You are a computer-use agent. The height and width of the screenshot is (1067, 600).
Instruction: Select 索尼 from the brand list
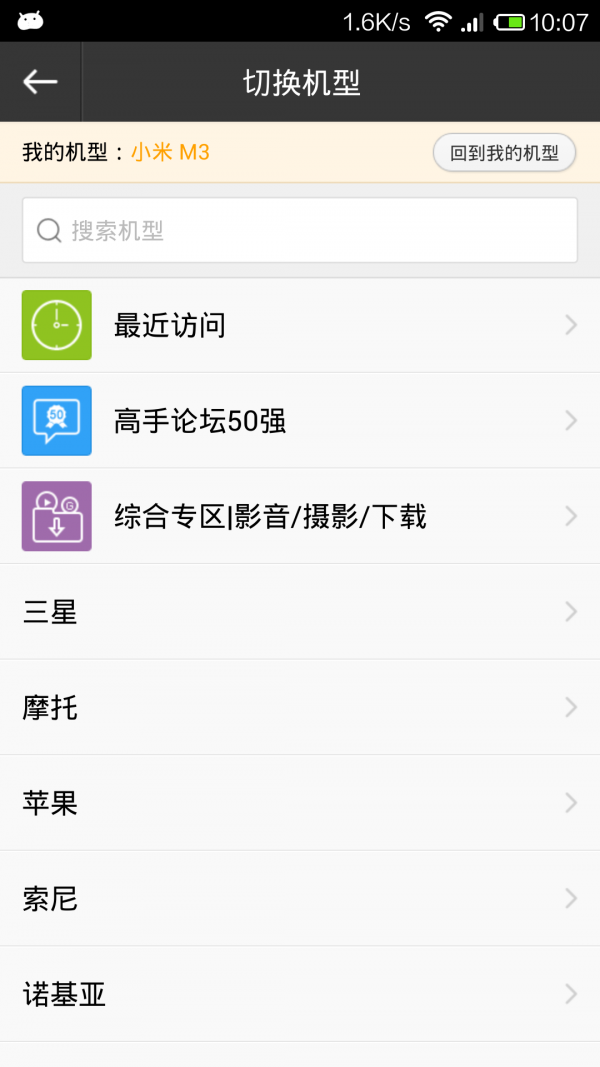point(300,898)
